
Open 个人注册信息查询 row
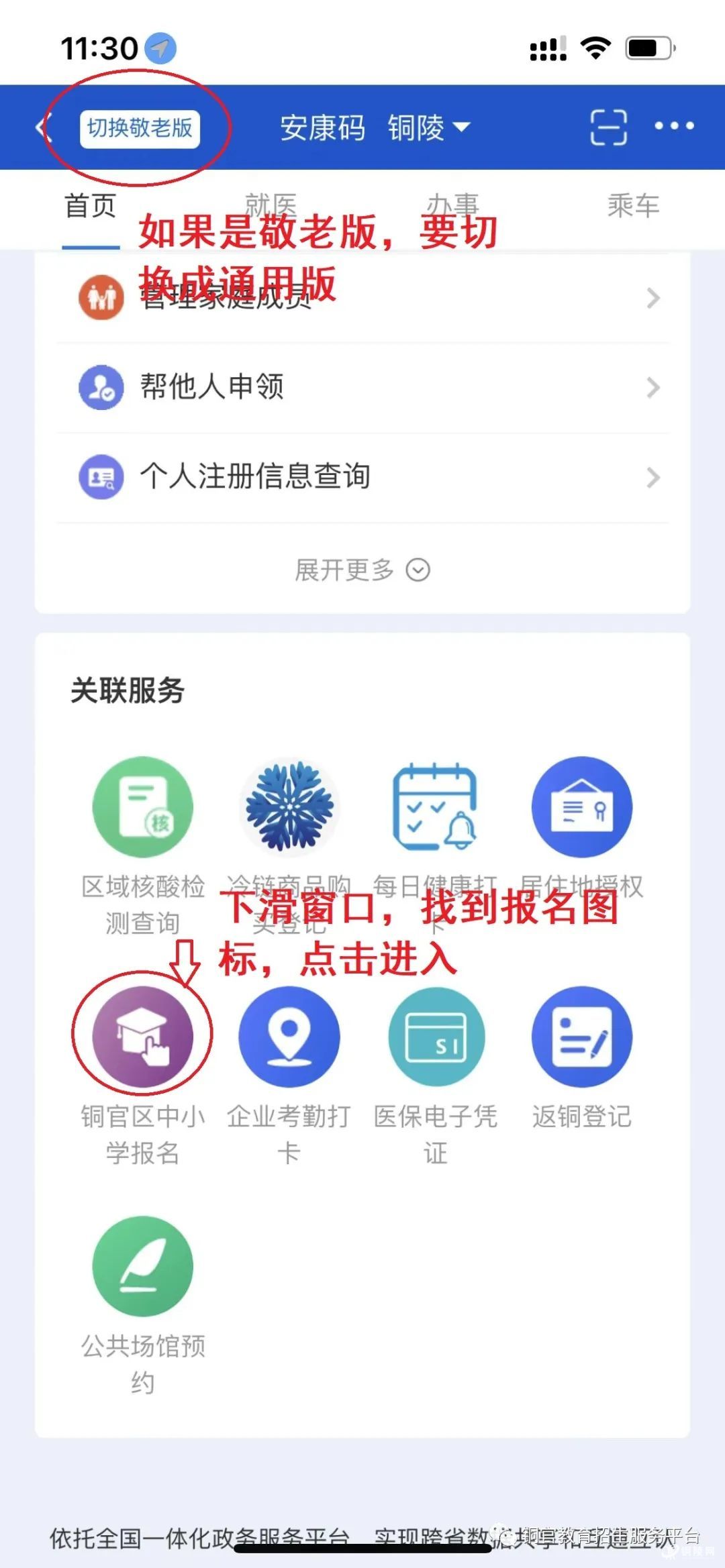tap(362, 477)
